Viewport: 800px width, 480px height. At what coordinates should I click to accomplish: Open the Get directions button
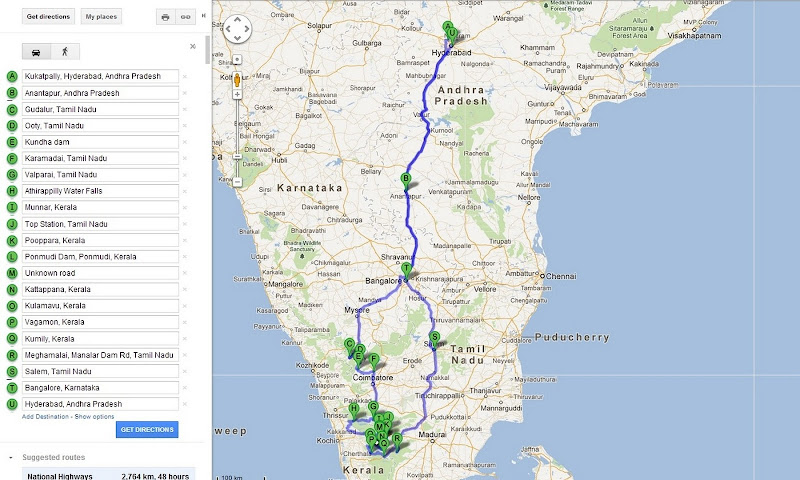click(48, 16)
